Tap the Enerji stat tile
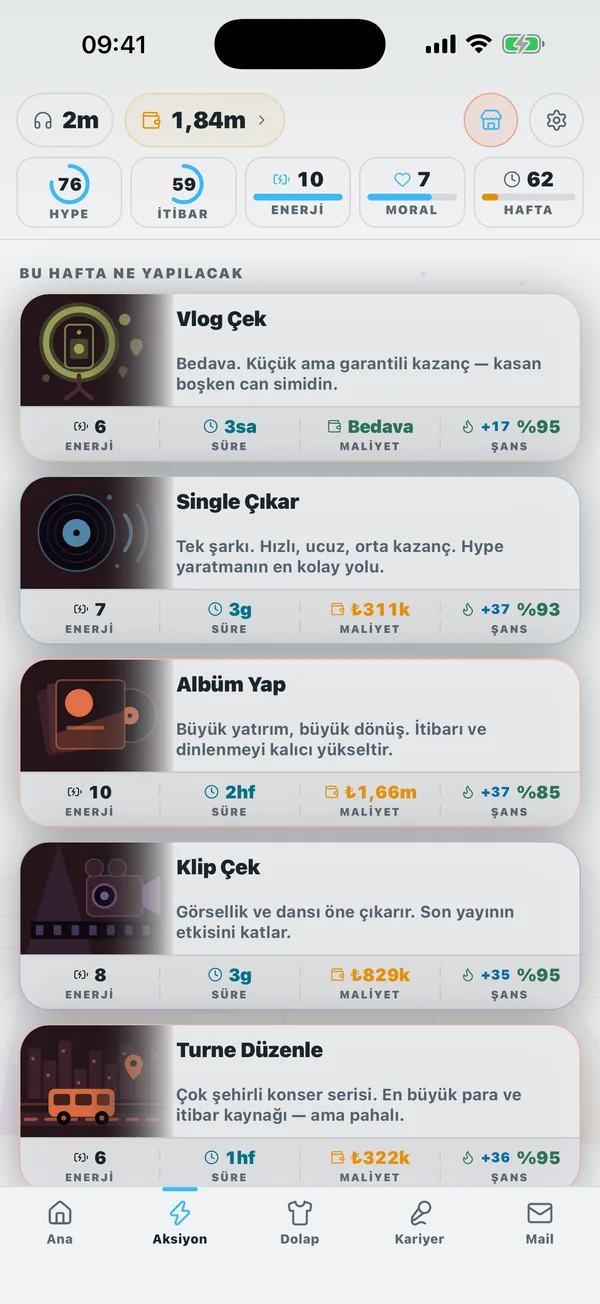600x1304 pixels. [298, 192]
